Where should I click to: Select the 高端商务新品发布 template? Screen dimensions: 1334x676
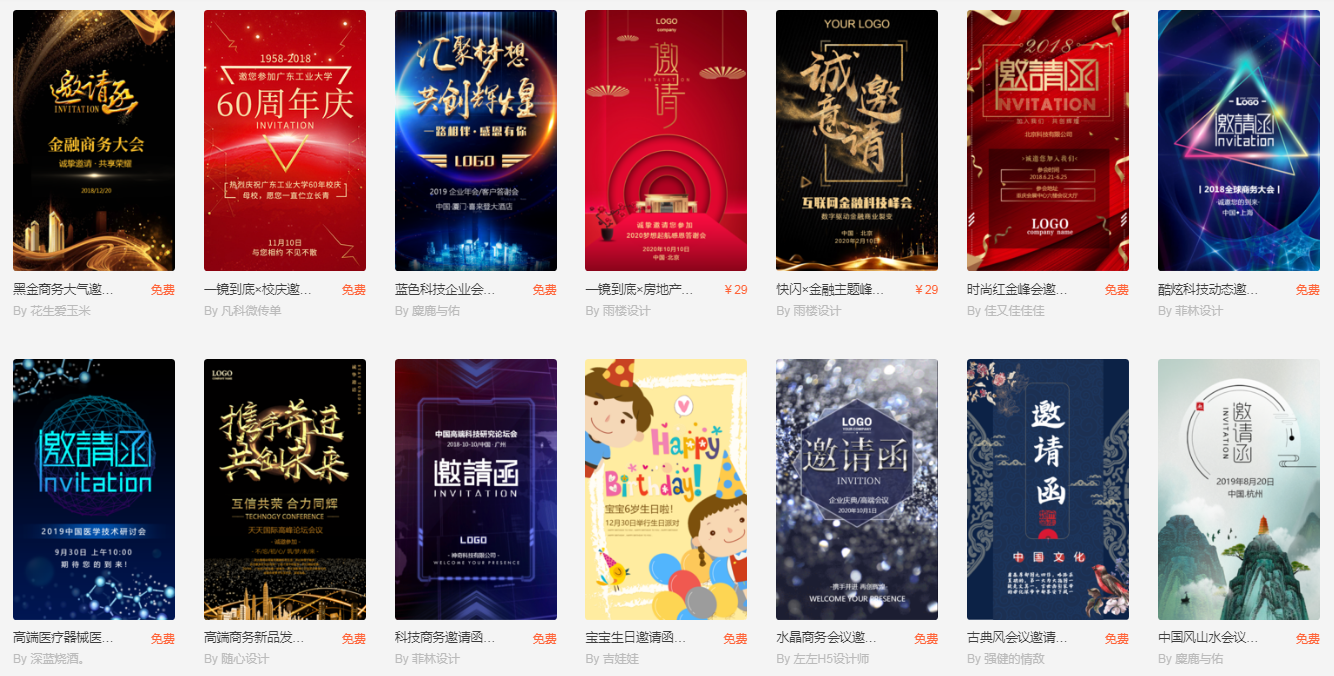(x=285, y=489)
